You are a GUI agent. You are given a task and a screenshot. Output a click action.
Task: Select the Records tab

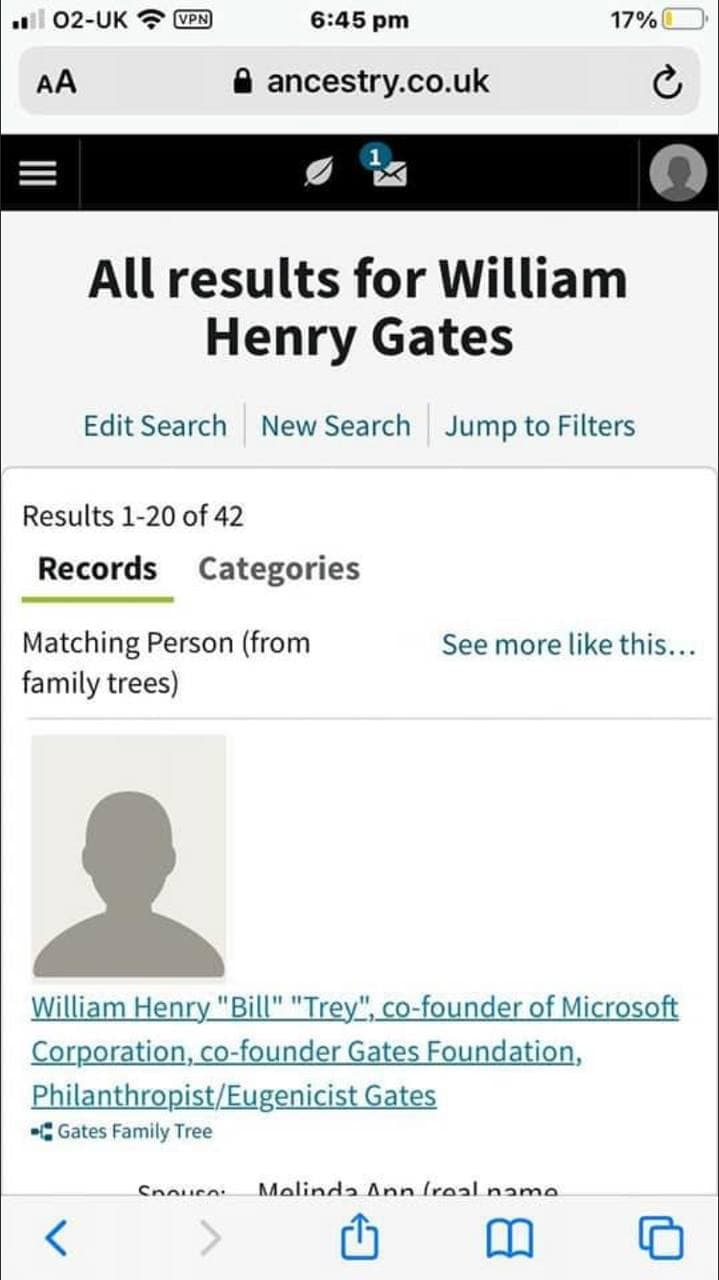click(97, 569)
